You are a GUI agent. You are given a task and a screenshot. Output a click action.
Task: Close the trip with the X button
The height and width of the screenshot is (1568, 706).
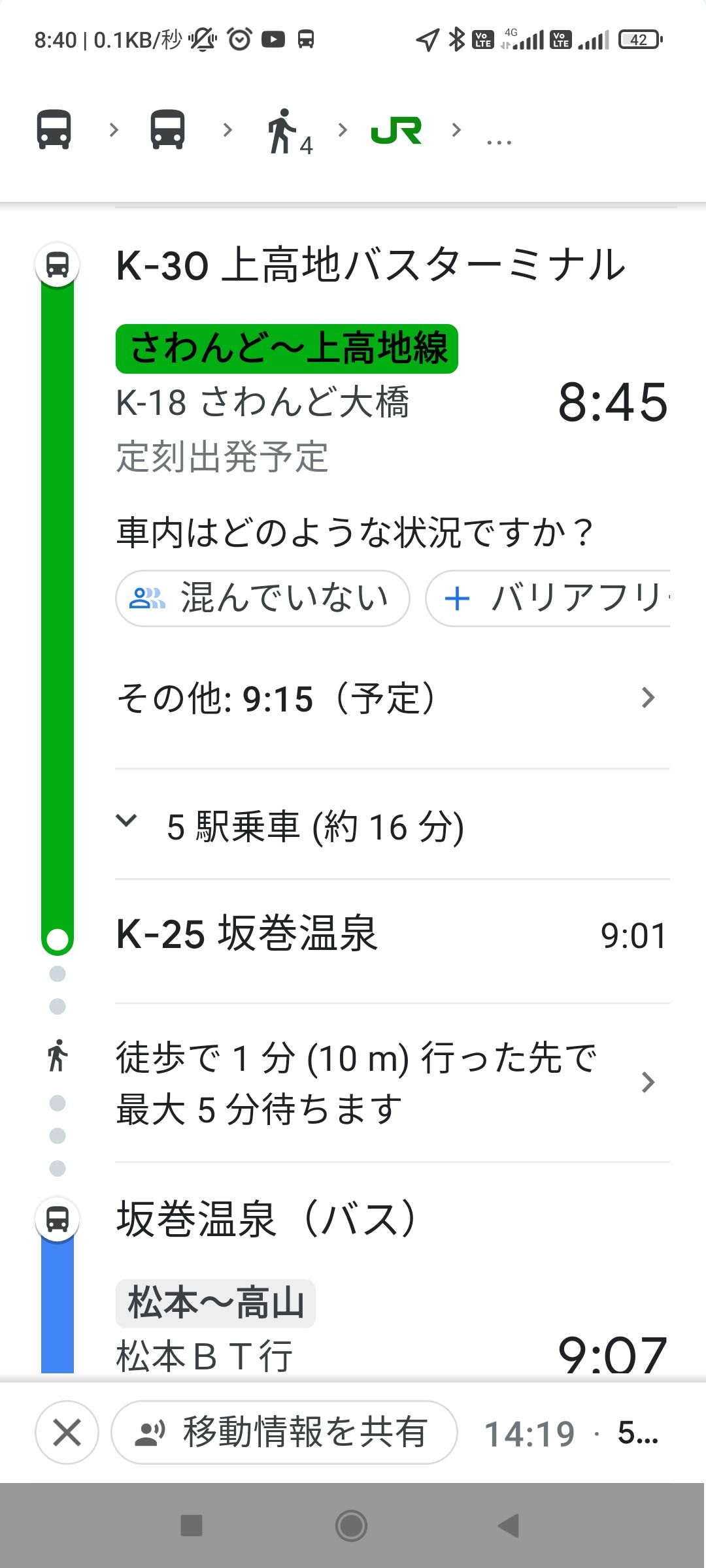coord(67,1433)
